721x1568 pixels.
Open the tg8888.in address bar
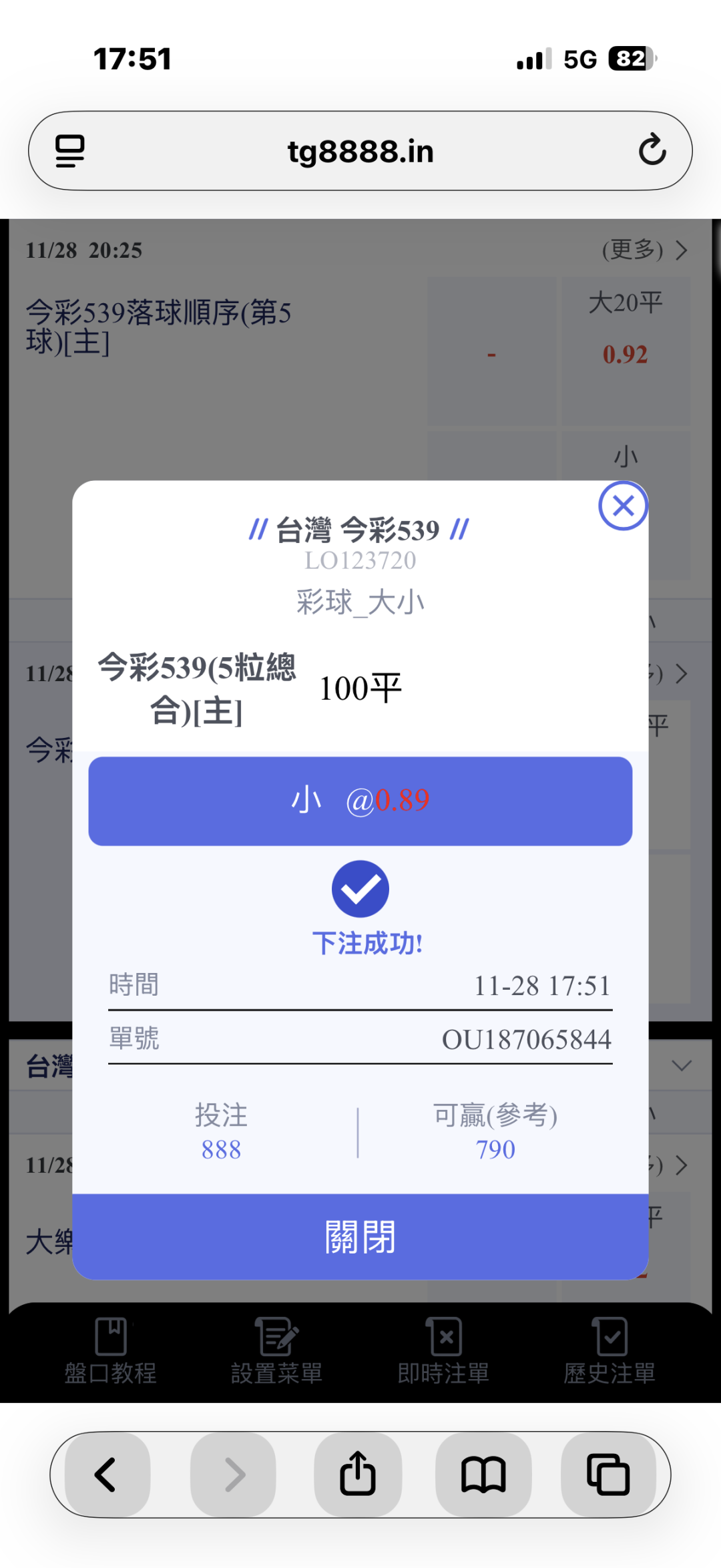360,151
